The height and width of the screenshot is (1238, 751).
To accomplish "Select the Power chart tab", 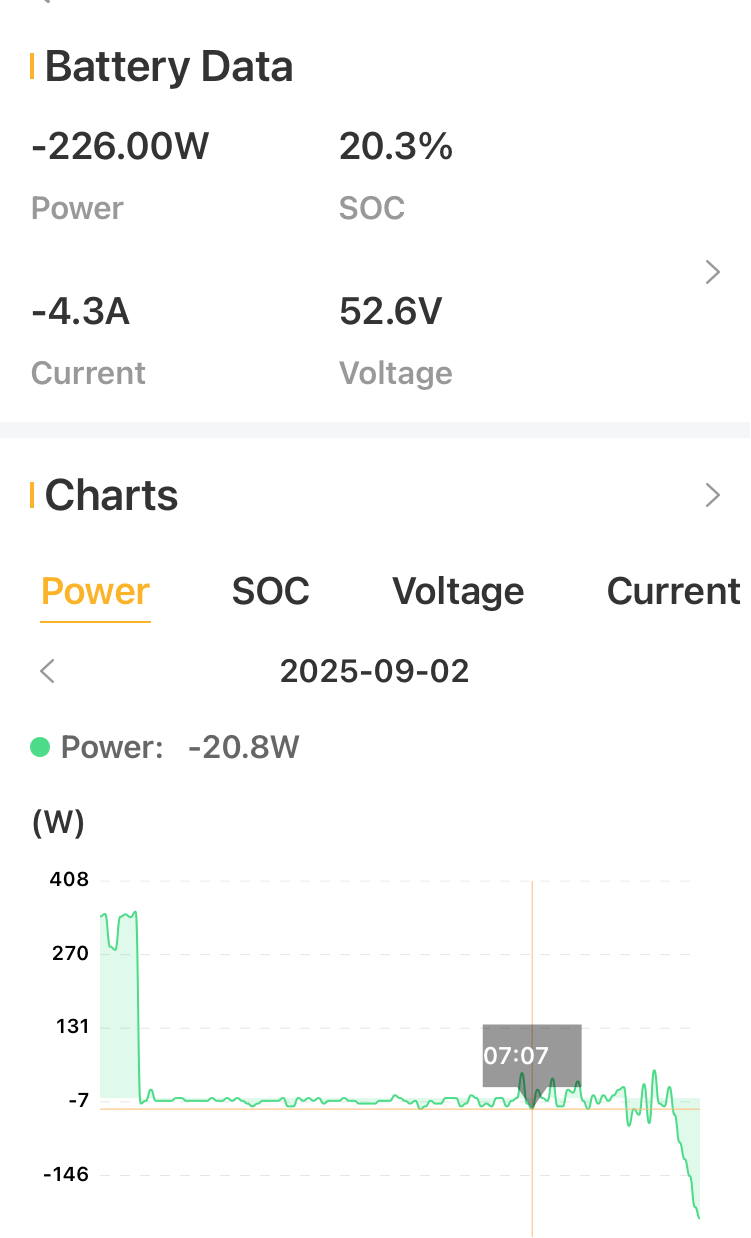I will 95,591.
